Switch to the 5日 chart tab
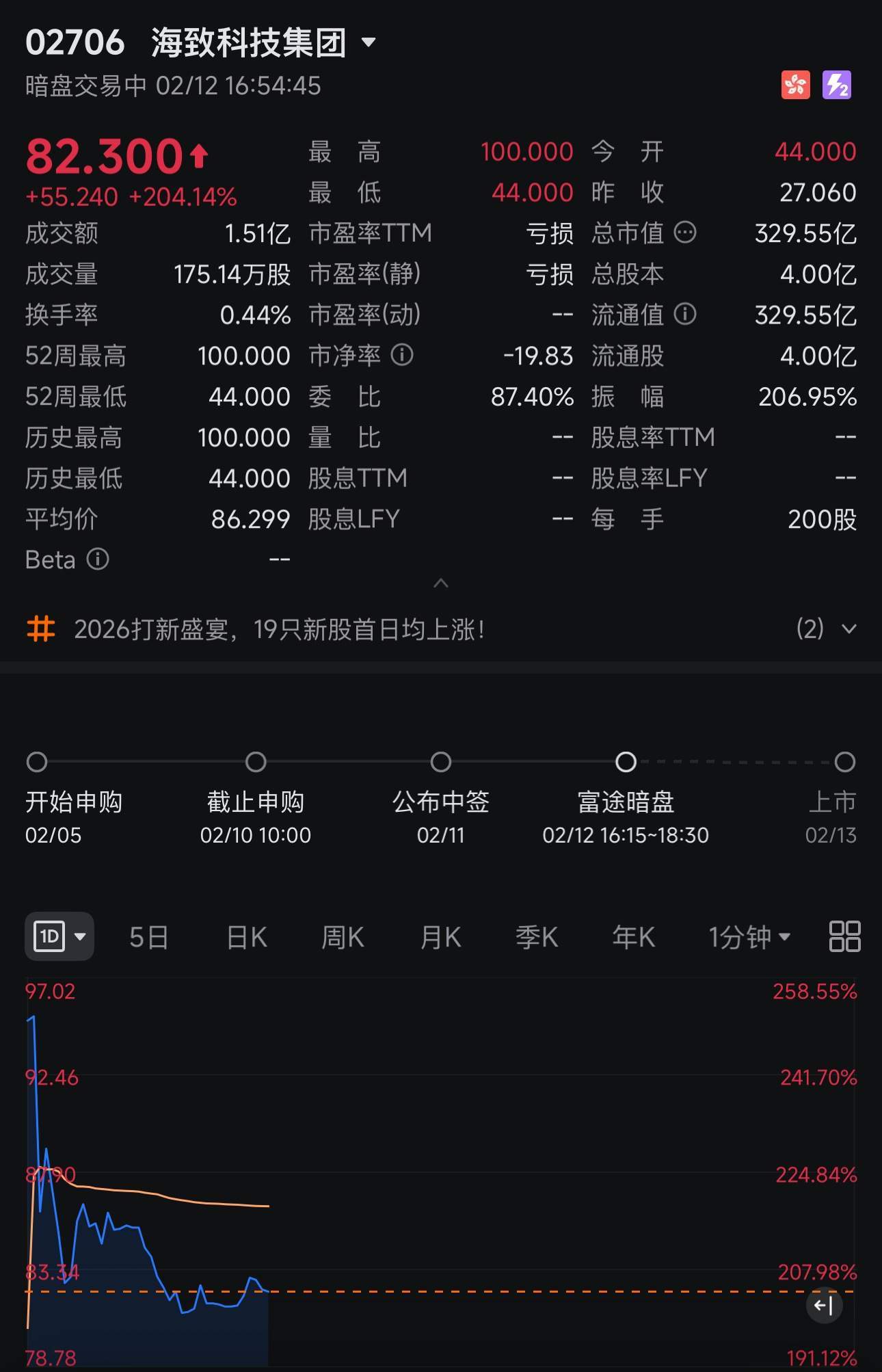Image resolution: width=882 pixels, height=1372 pixels. pos(148,937)
